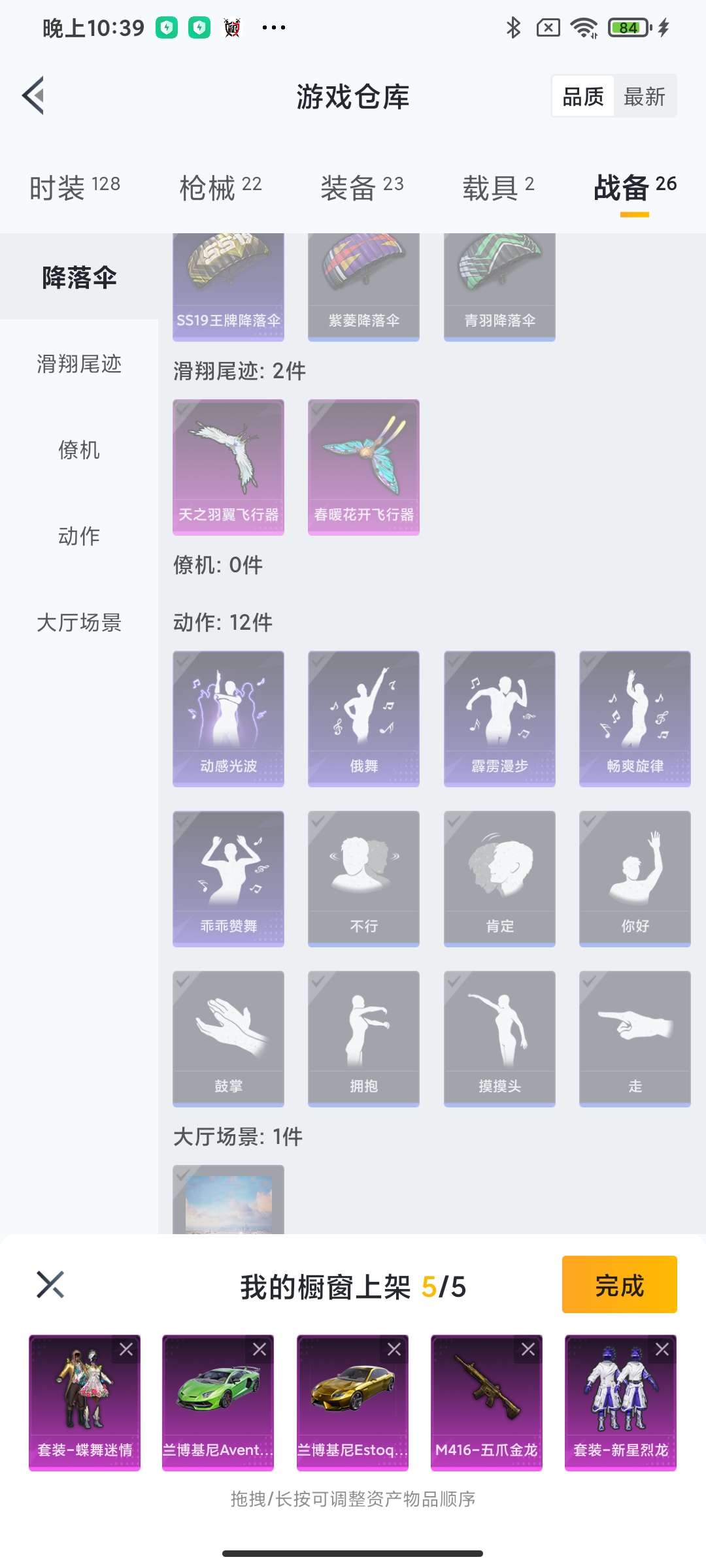Viewport: 706px width, 1568px height.
Task: Switch sorting to 最新
Action: click(645, 96)
